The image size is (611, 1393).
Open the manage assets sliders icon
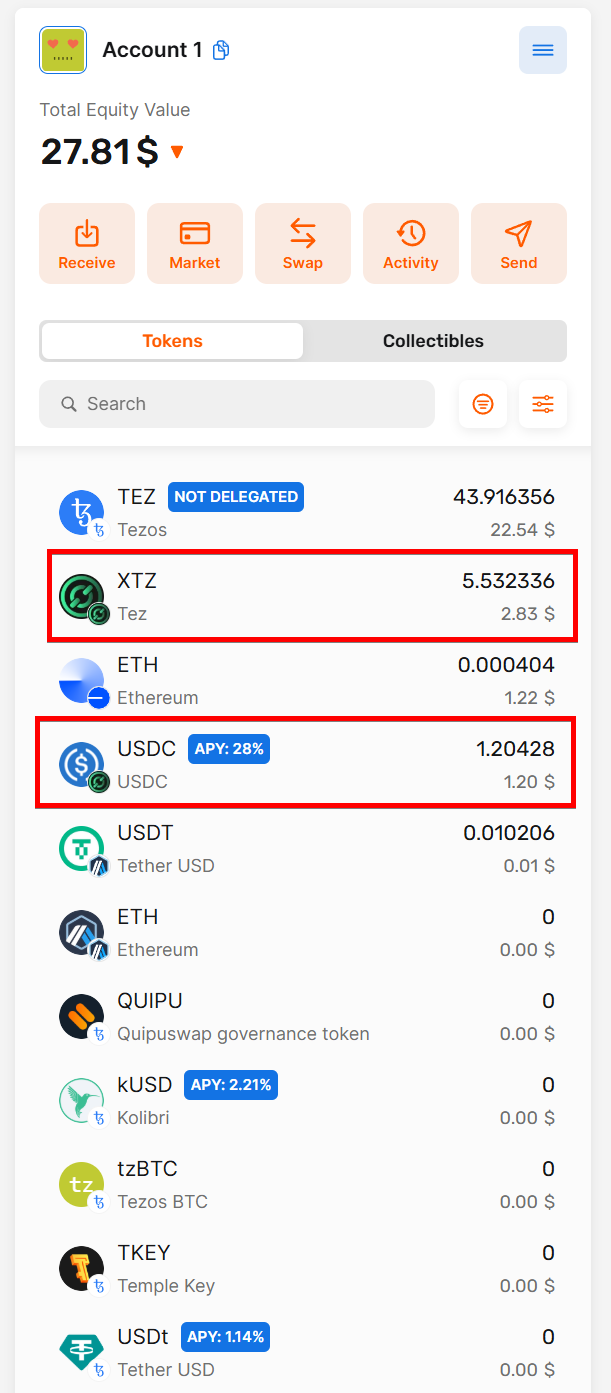pyautogui.click(x=543, y=404)
